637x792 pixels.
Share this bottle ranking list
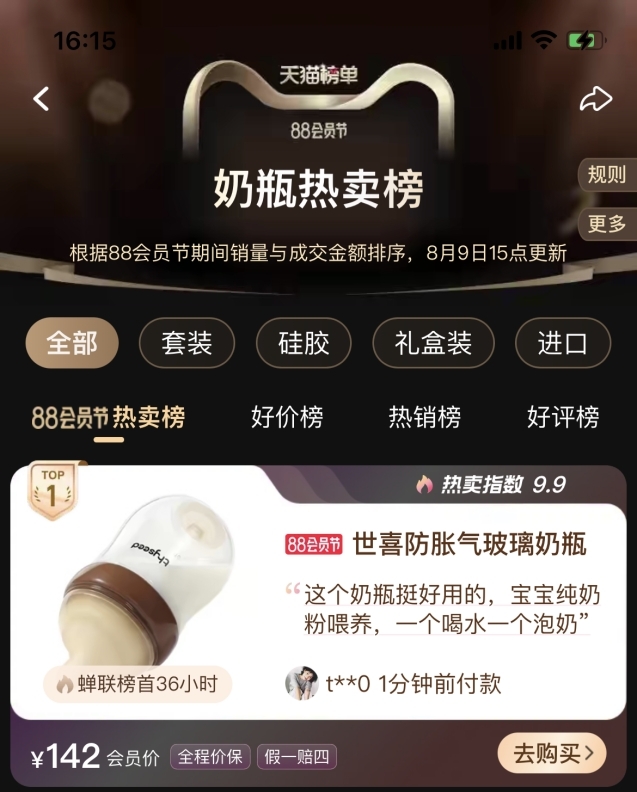coord(595,99)
